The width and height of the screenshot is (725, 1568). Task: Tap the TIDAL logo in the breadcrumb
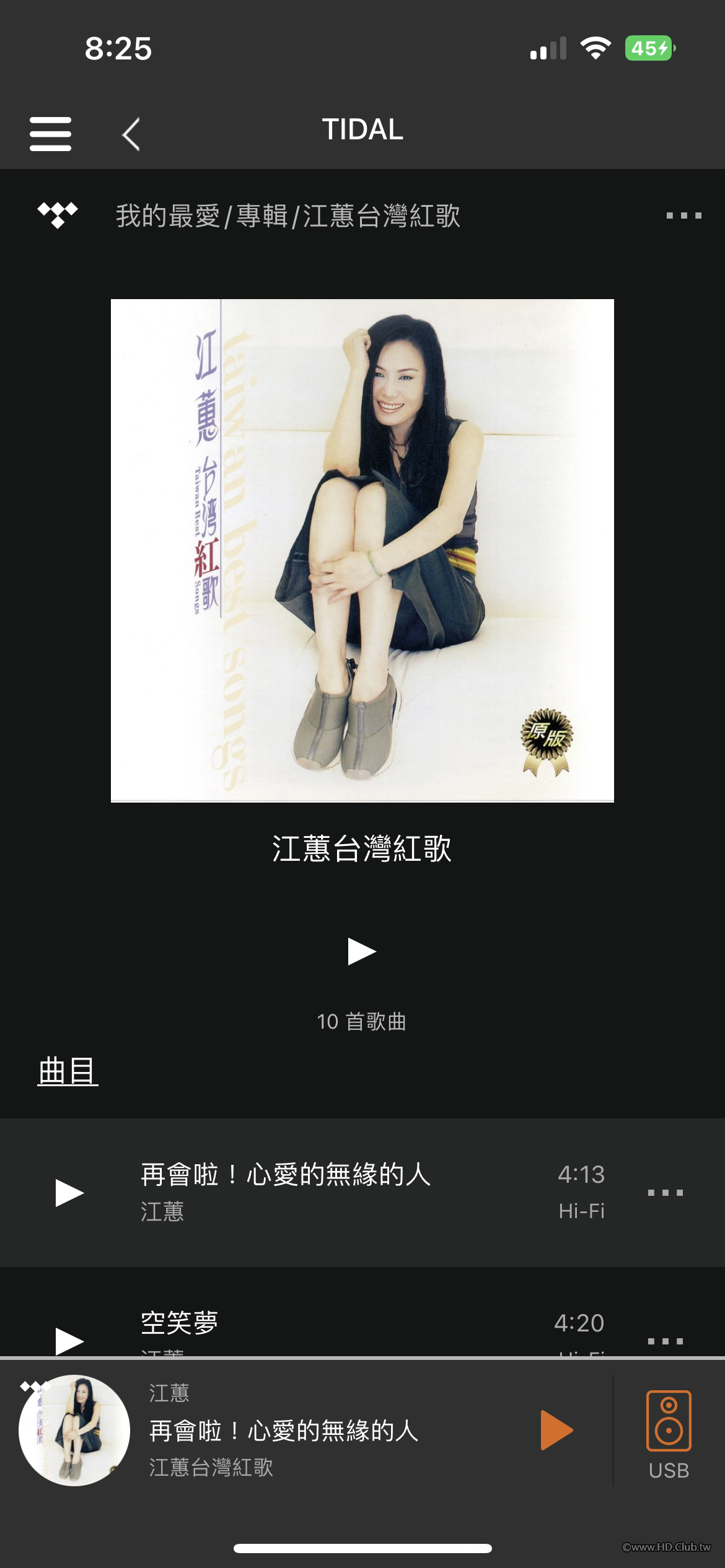coord(58,215)
